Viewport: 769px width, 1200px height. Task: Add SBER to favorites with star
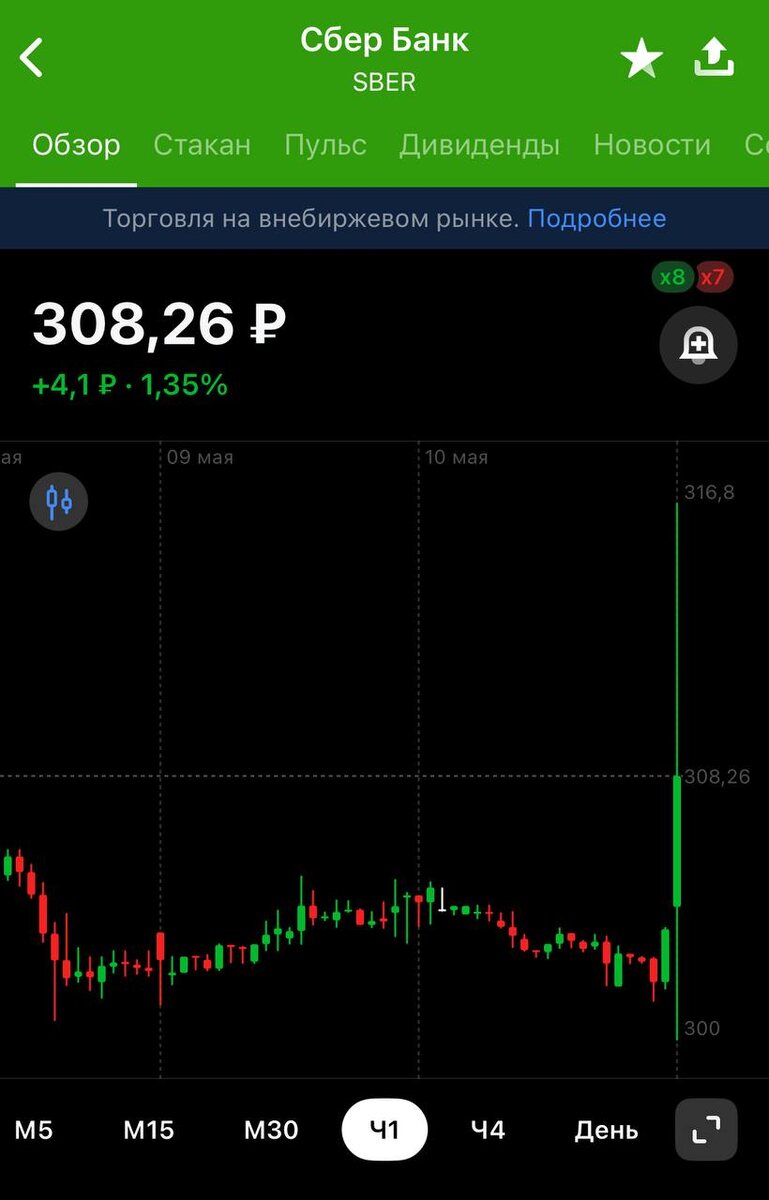[x=641, y=59]
